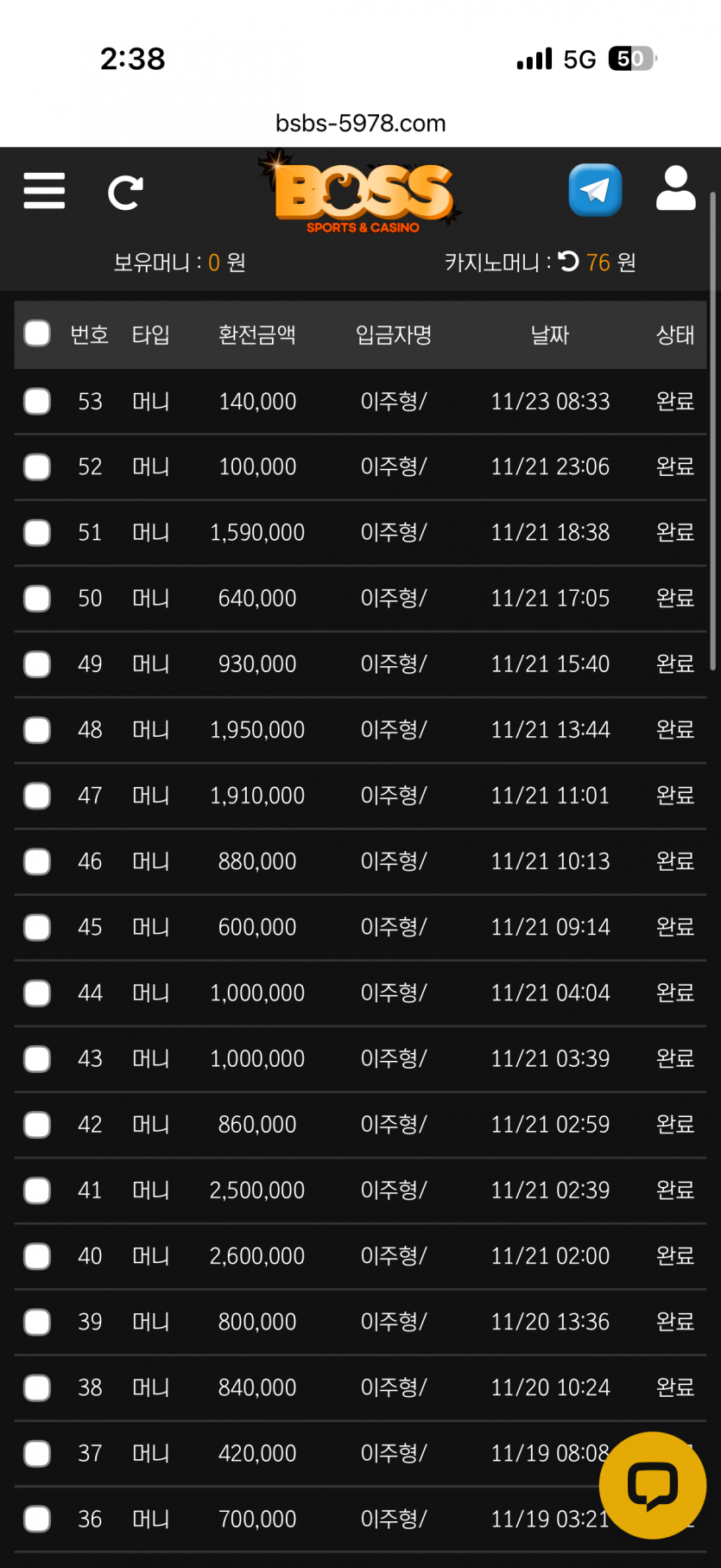Open the user profile icon
The width and height of the screenshot is (721, 1568).
coord(675,189)
